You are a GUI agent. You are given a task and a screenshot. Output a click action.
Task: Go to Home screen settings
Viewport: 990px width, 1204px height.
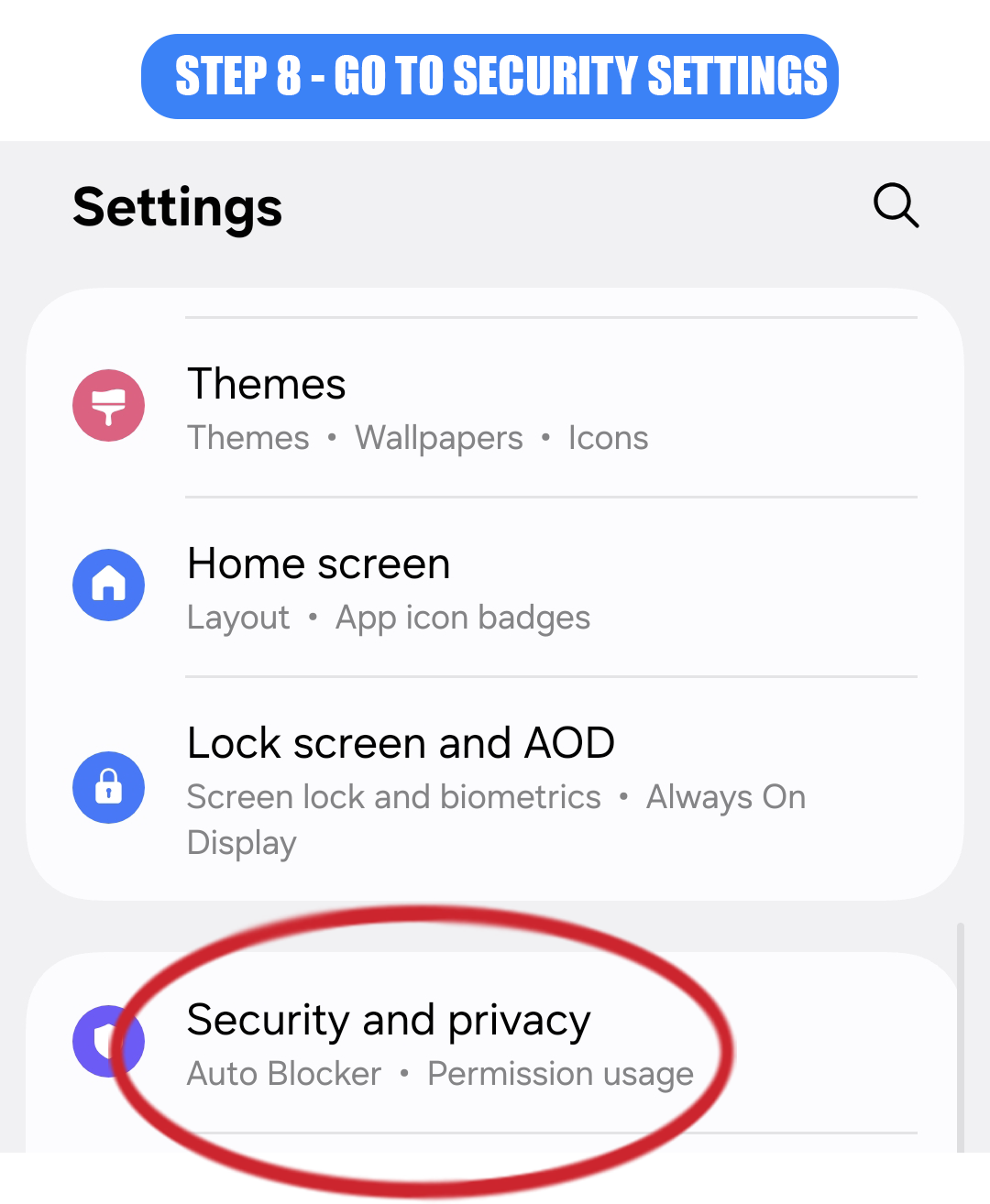[495, 587]
